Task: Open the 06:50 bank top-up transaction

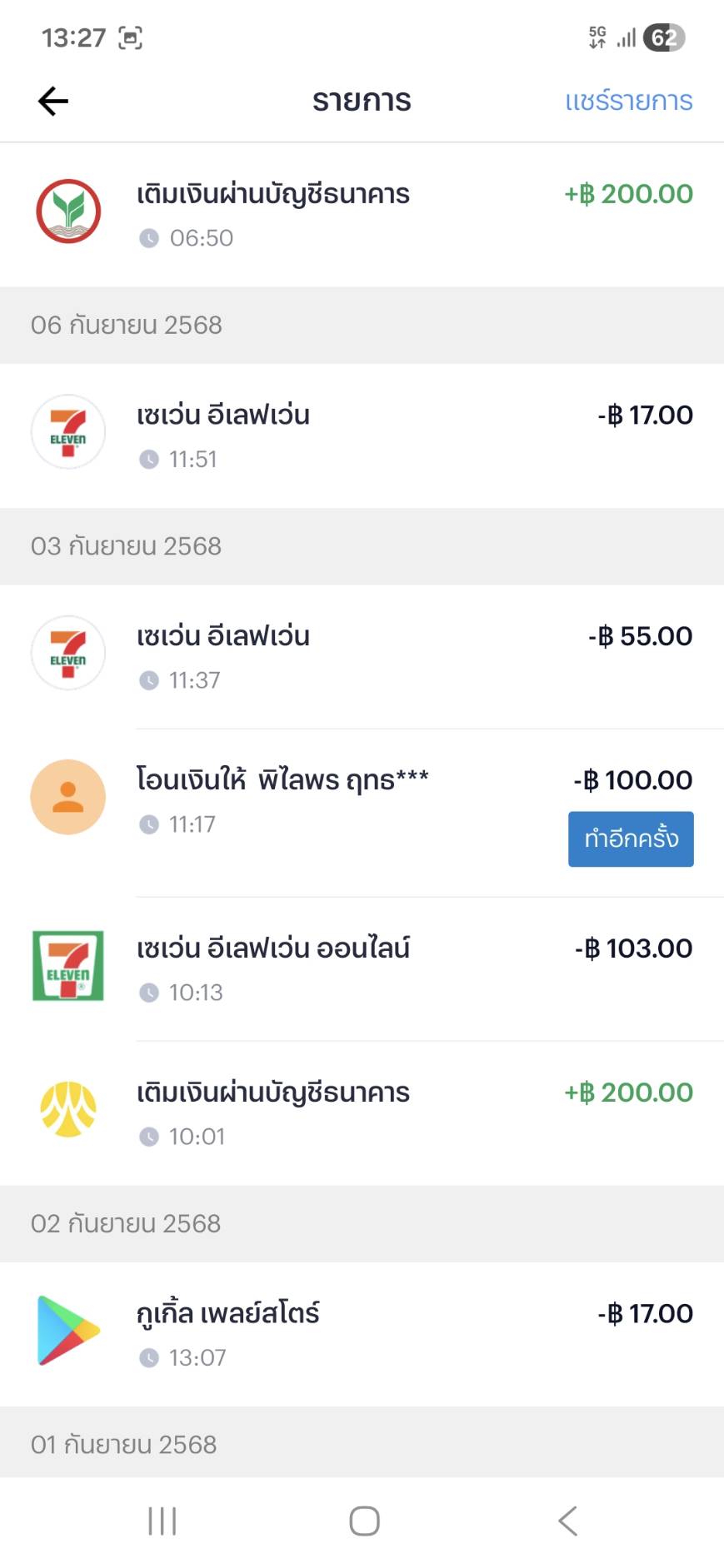Action: [x=362, y=215]
